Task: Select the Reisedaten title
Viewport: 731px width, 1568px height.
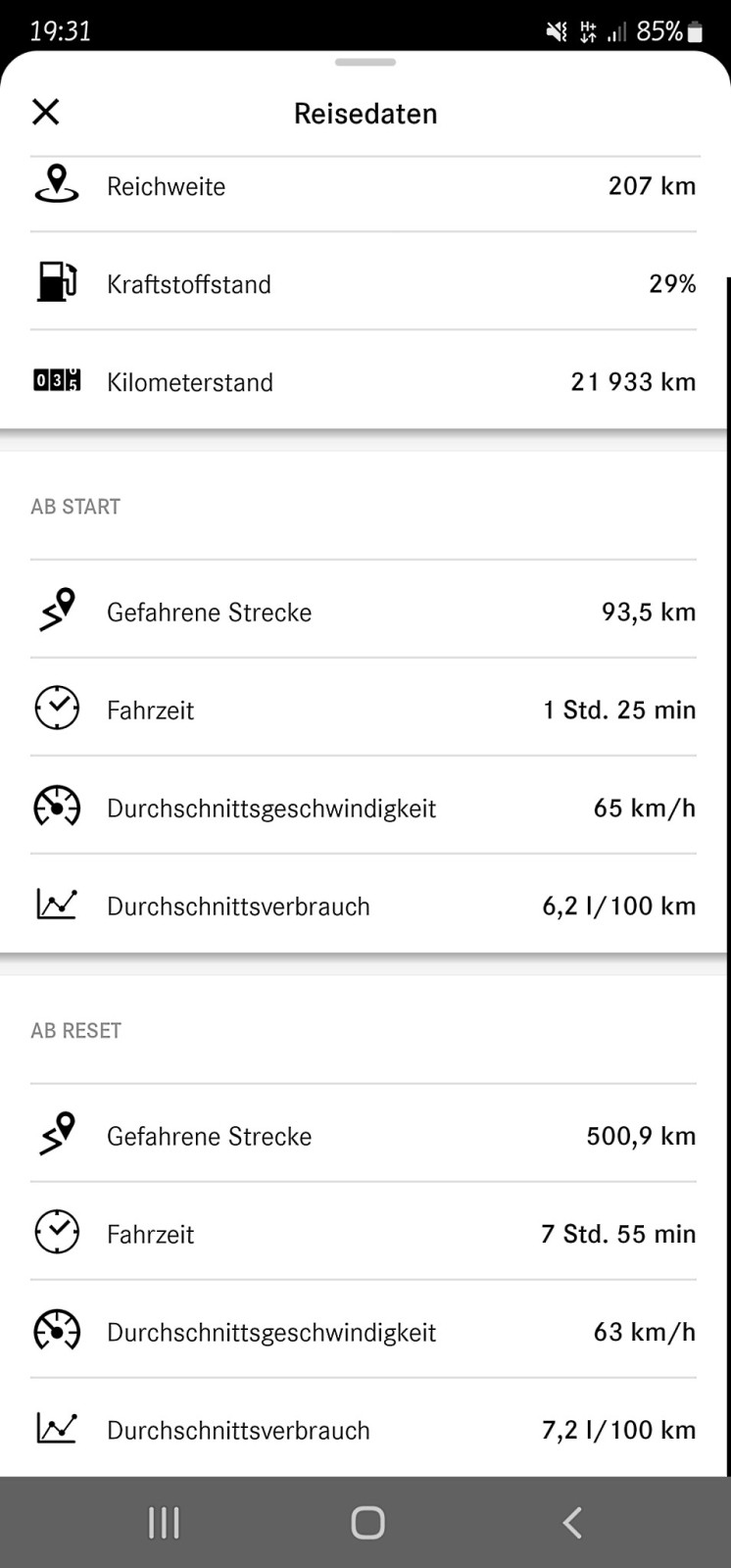Action: click(365, 113)
